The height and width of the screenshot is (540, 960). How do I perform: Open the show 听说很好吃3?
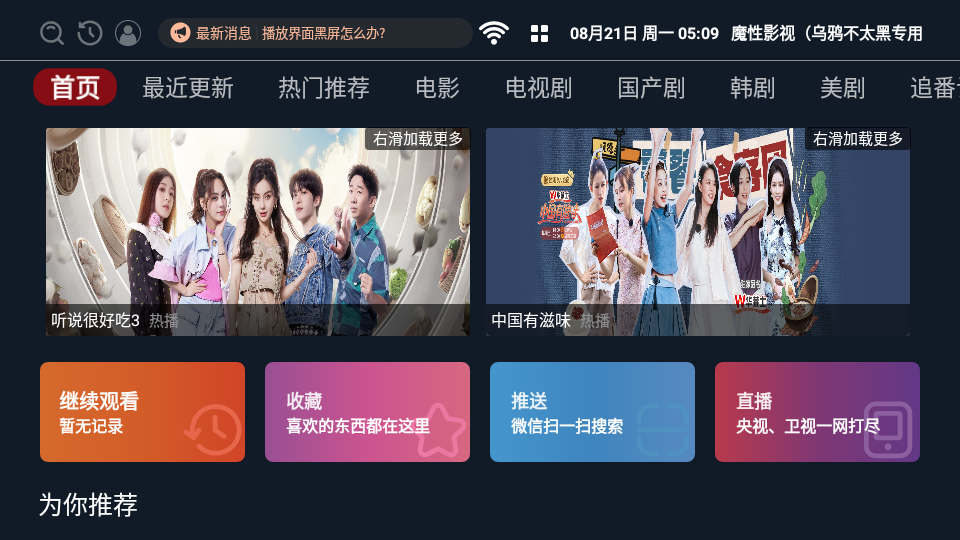tap(258, 231)
